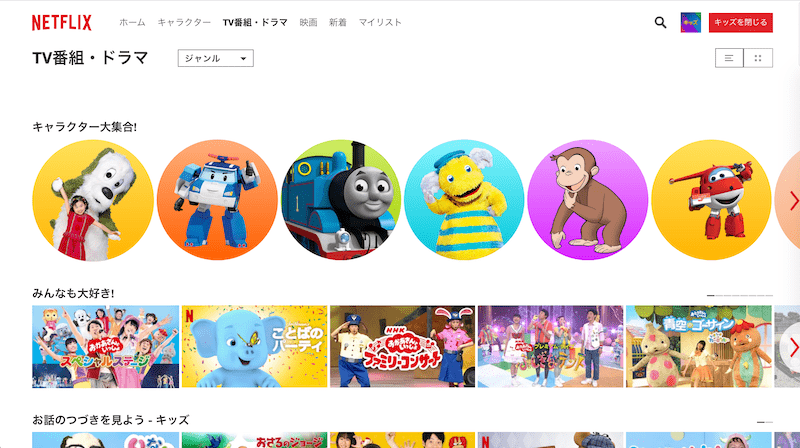Switch to grid view layout

tap(758, 58)
